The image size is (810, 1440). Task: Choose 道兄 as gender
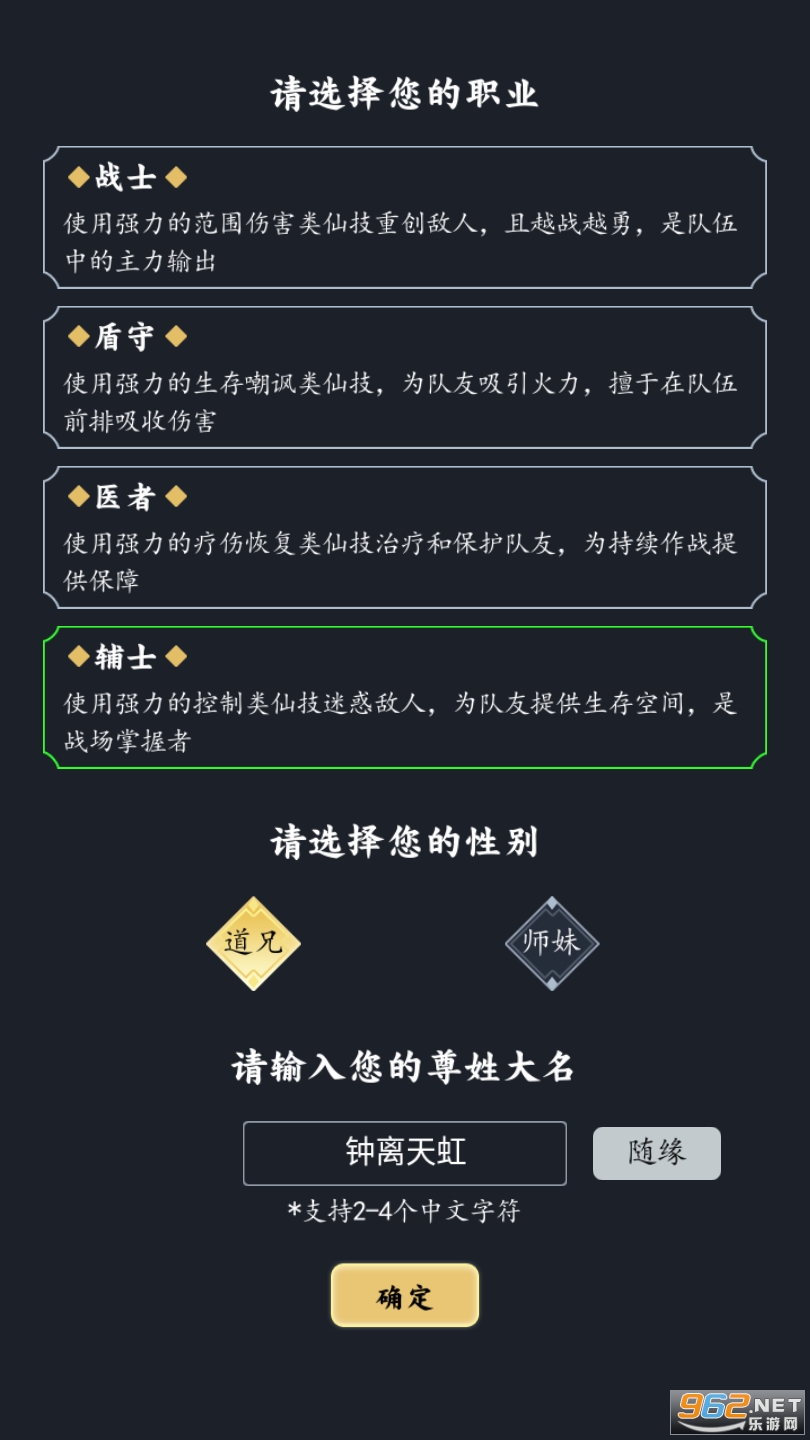253,943
